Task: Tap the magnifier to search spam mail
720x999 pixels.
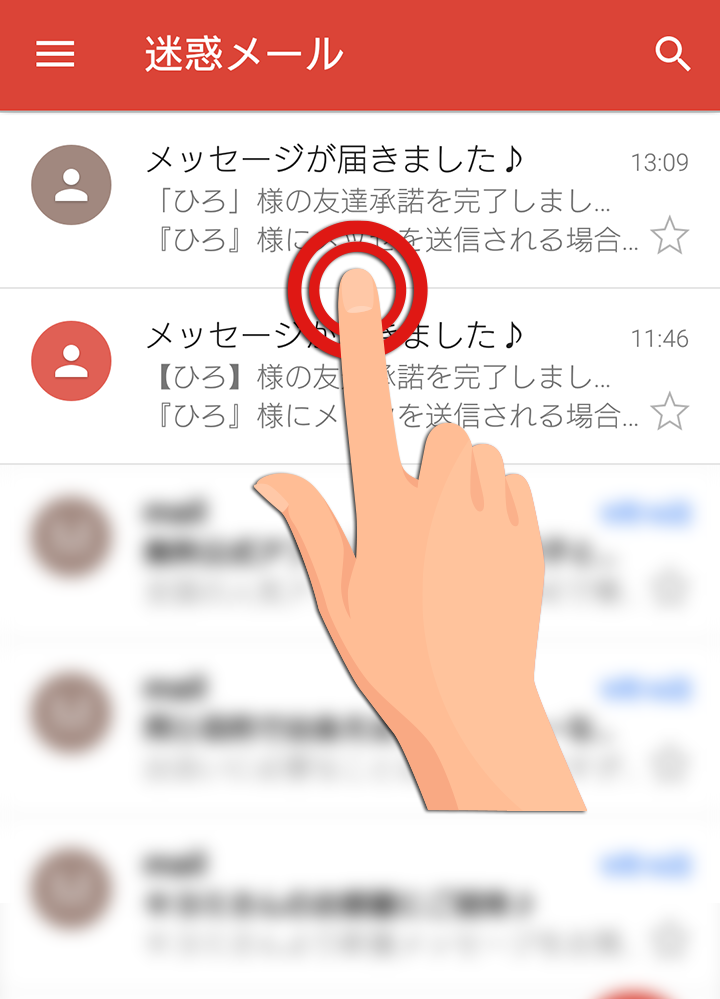Action: pos(674,55)
